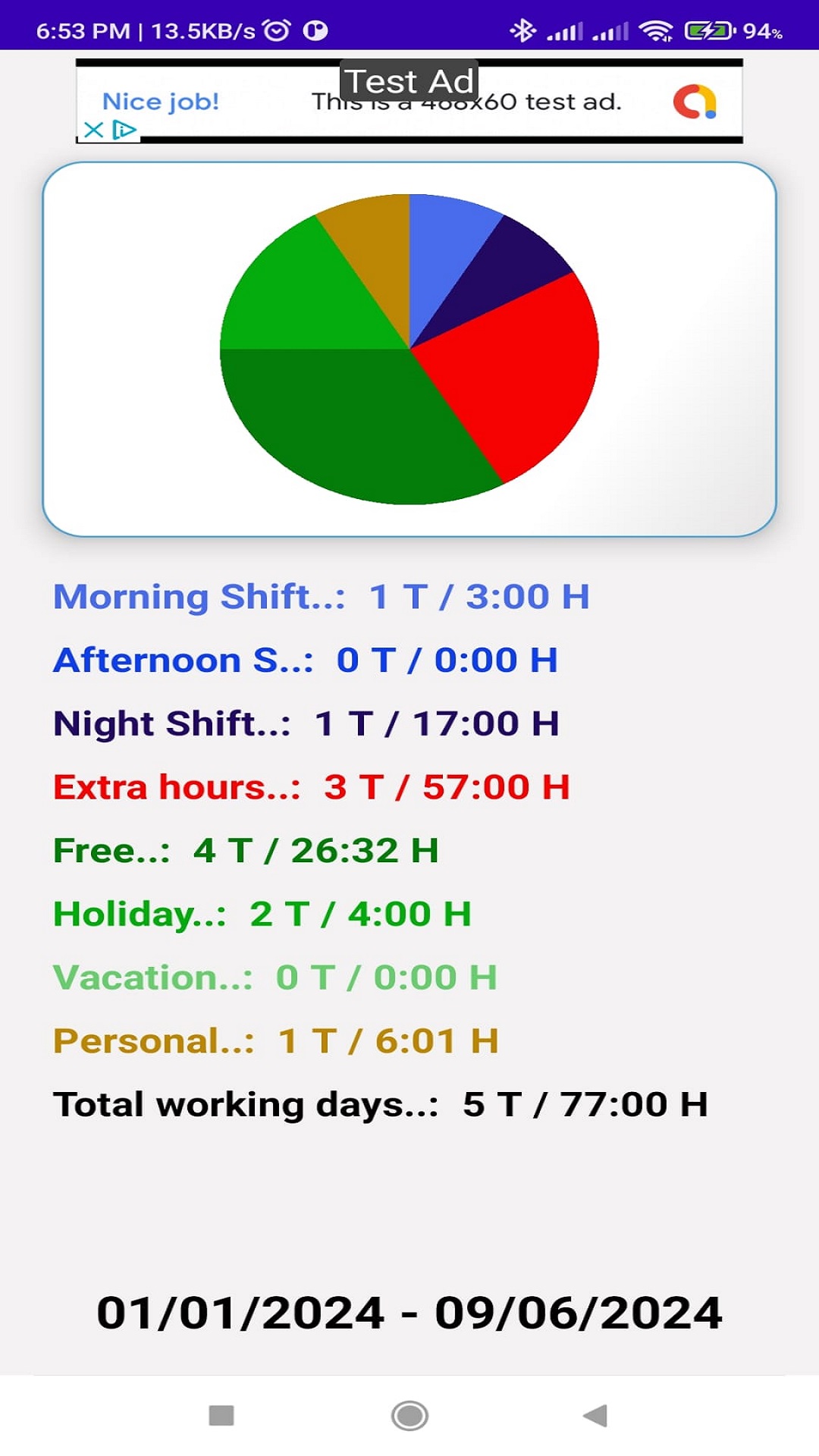The width and height of the screenshot is (819, 1456).
Task: Dismiss the ad with the X icon
Action: [94, 129]
